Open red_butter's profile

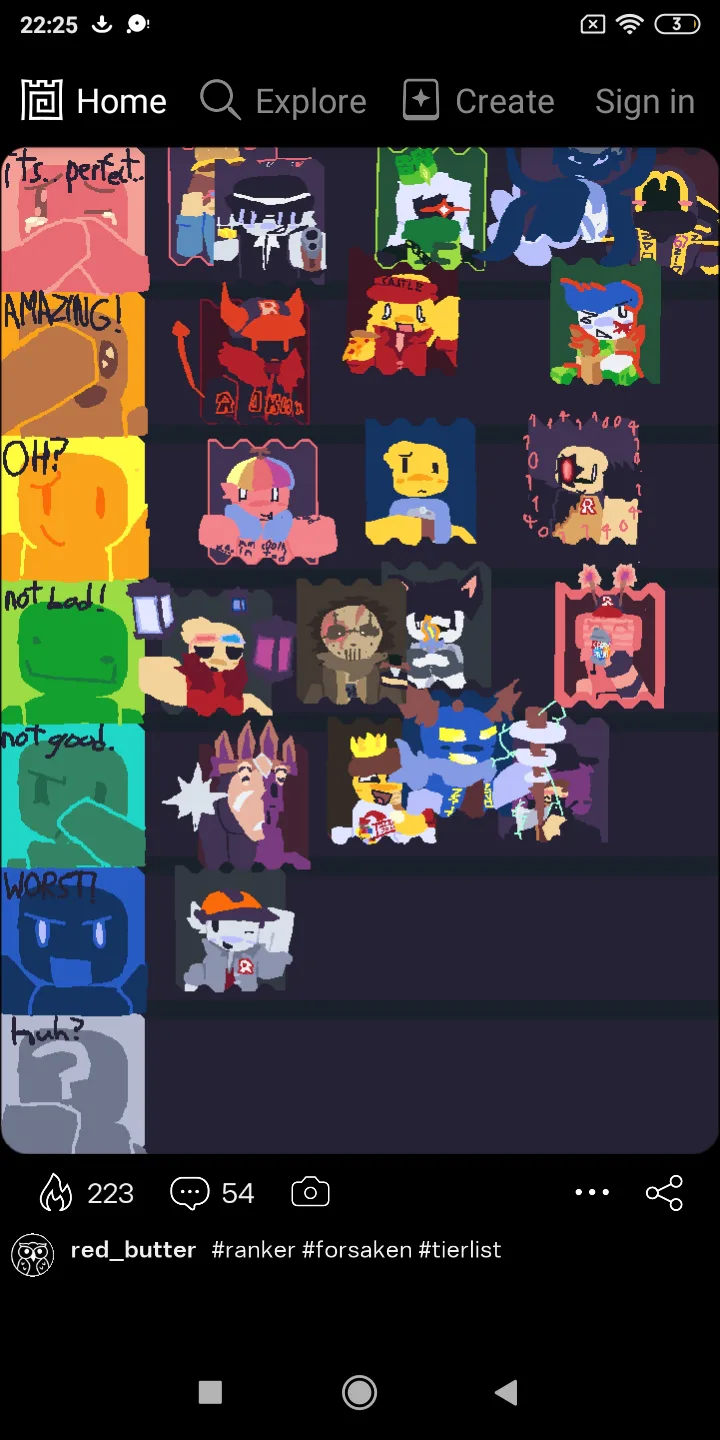[x=133, y=1250]
